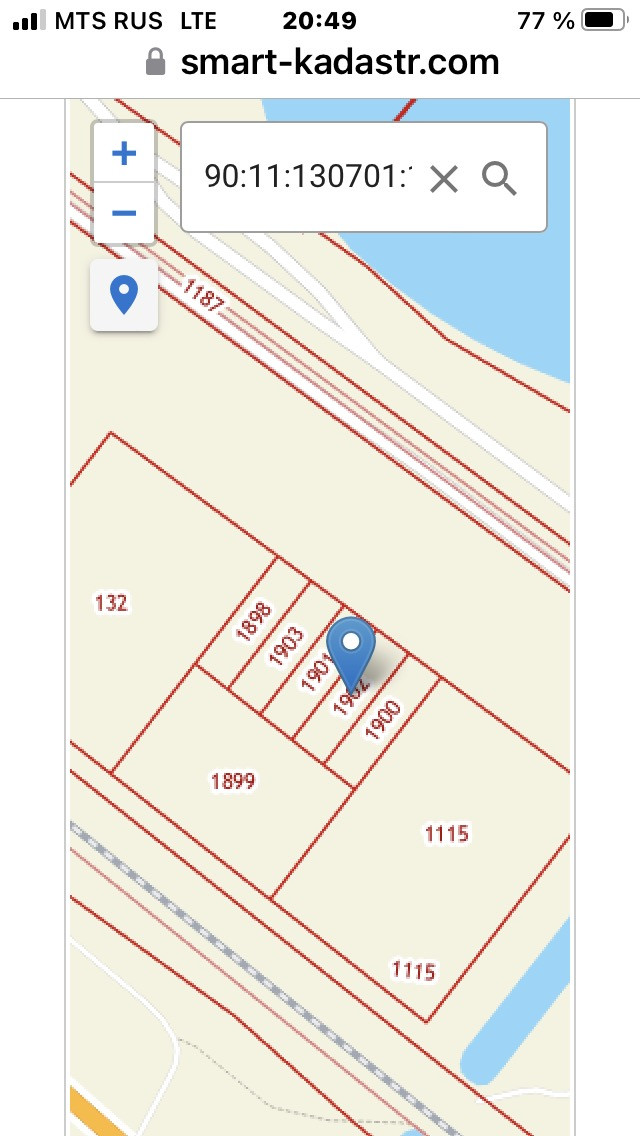Clear the cadastral number search field

(444, 178)
